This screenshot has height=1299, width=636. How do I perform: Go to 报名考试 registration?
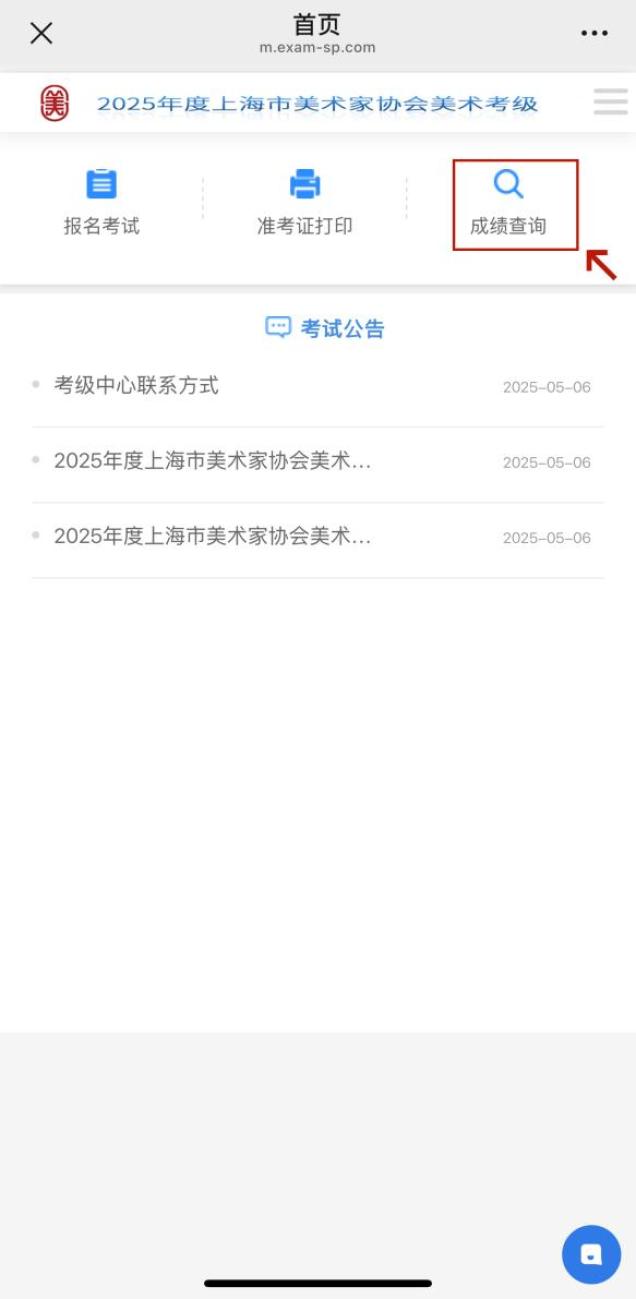pyautogui.click(x=101, y=204)
